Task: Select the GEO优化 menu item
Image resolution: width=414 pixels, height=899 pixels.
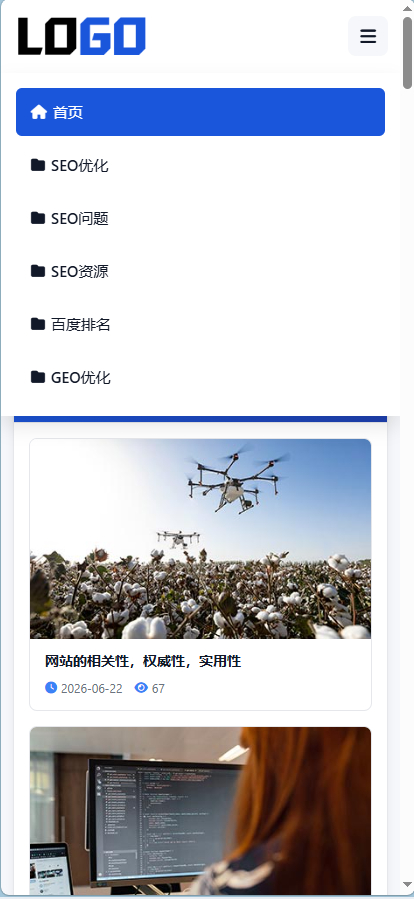Action: coord(200,377)
